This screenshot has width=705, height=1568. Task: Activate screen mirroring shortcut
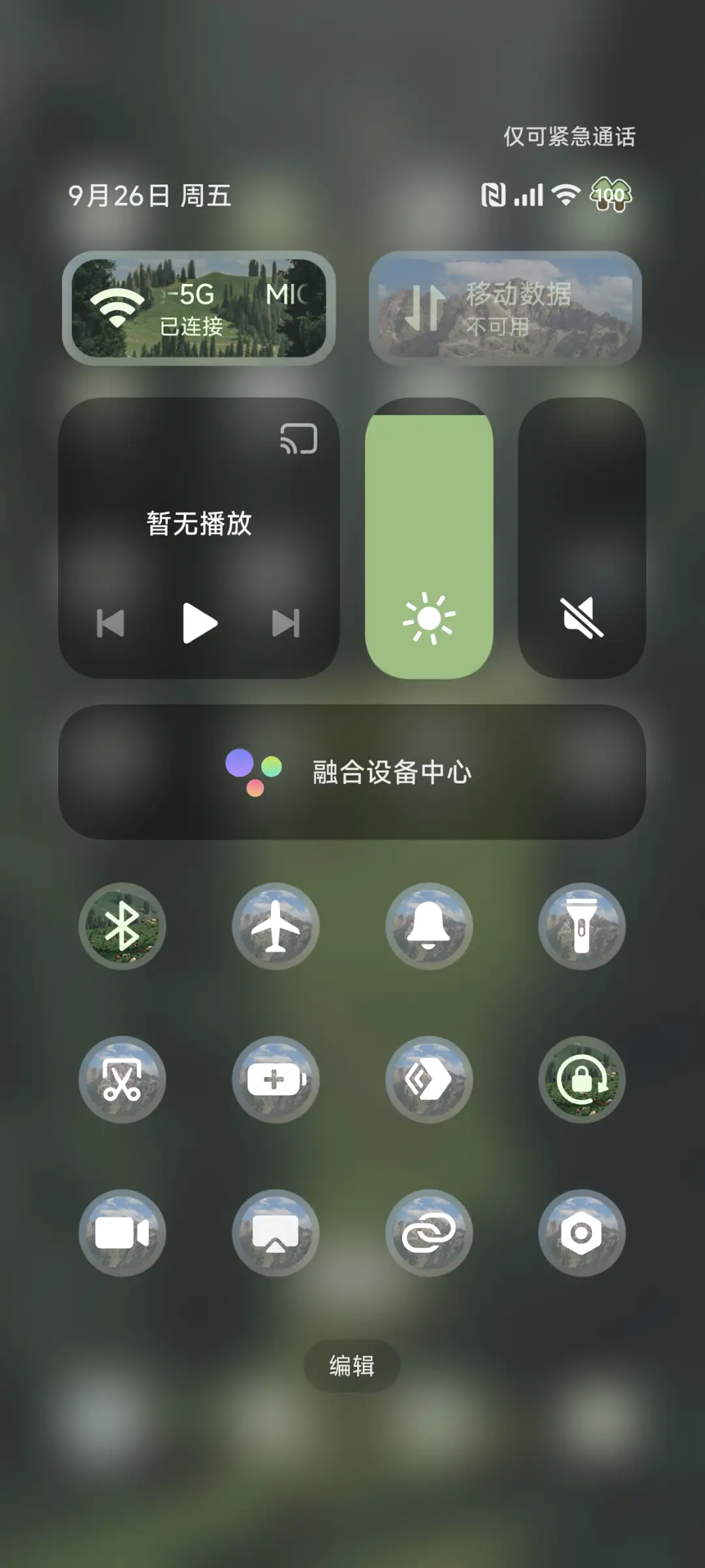coord(275,1232)
